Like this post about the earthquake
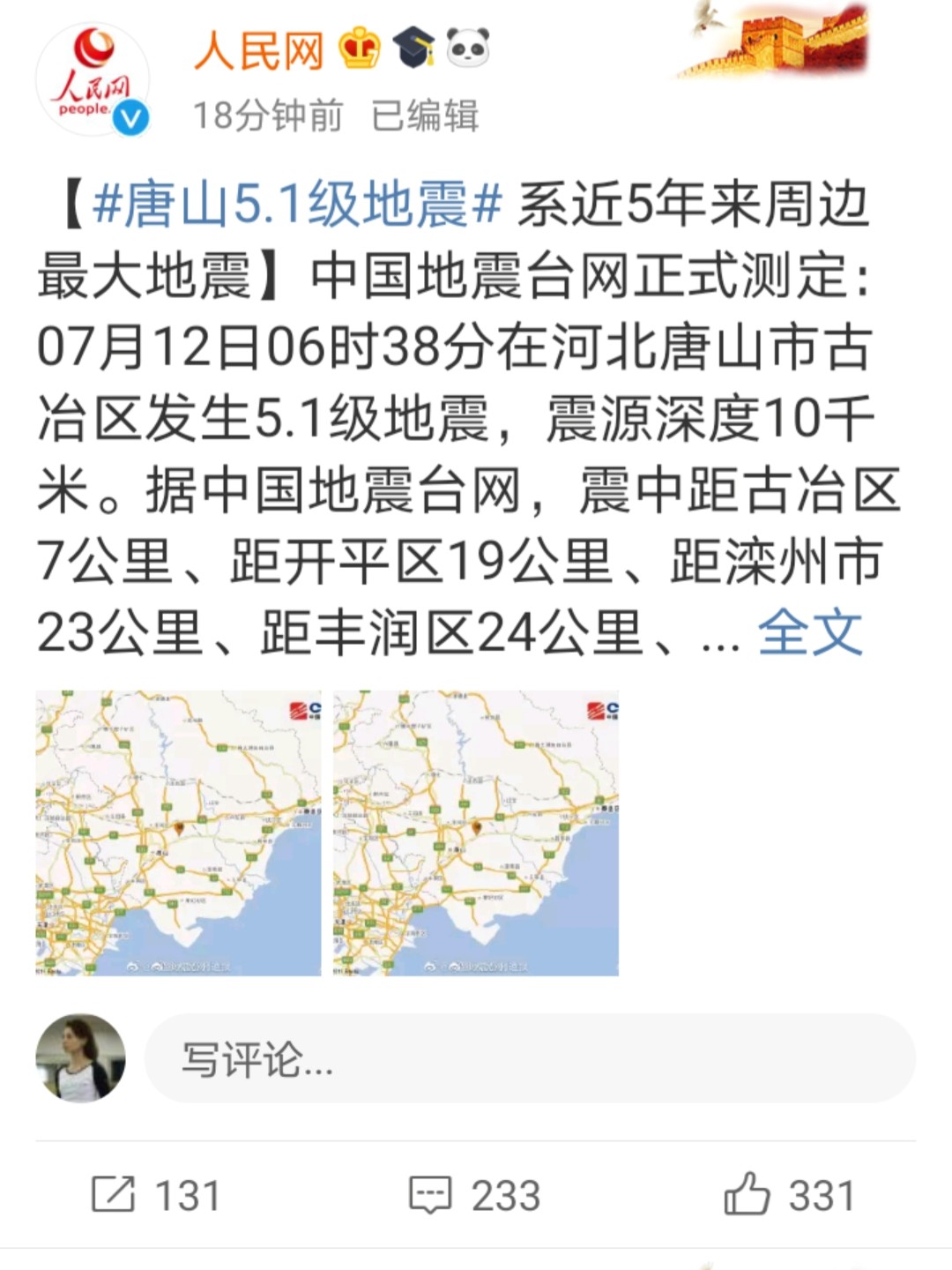 (x=790, y=1196)
